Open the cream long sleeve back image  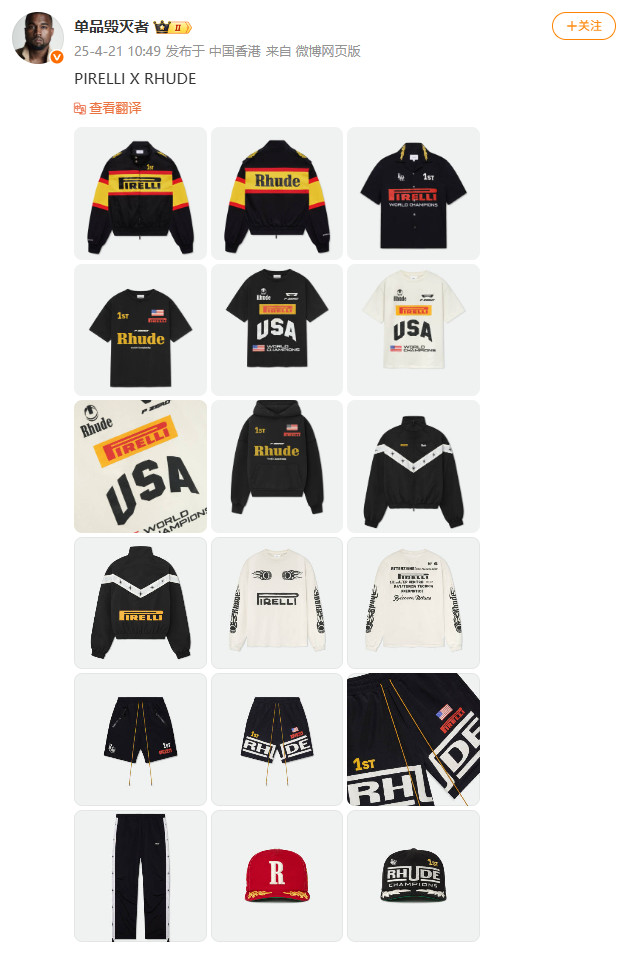click(413, 603)
